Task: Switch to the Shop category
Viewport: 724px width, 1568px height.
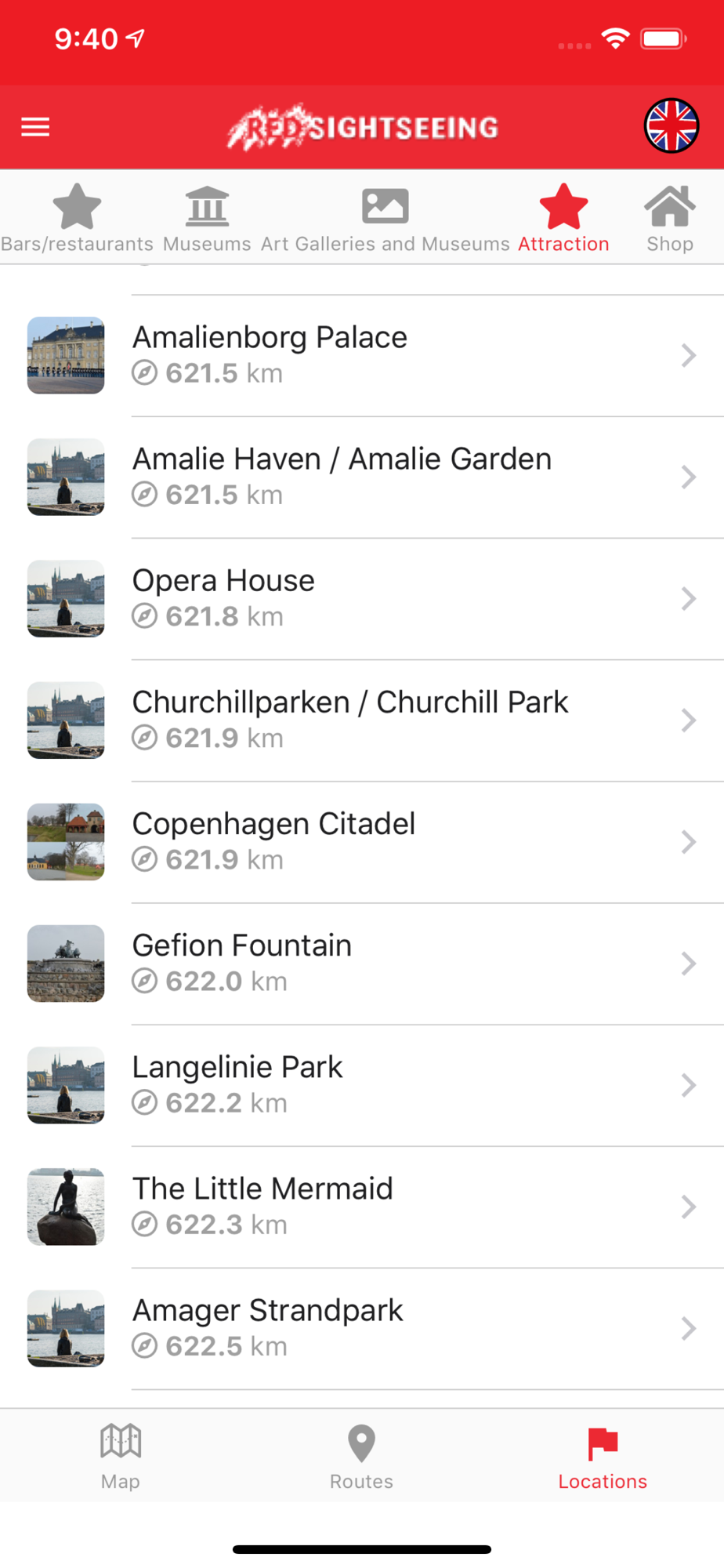Action: 670,218
